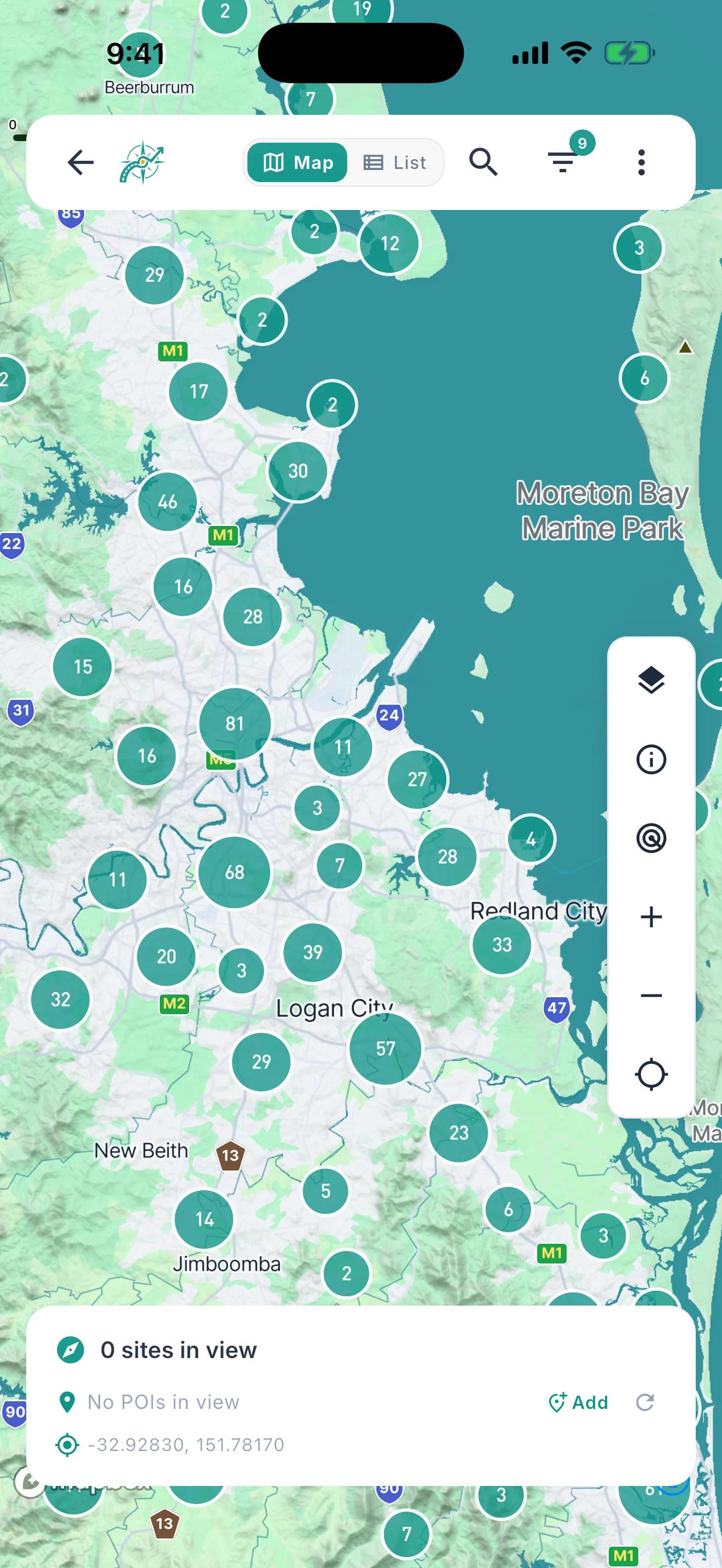Zoom in with the plus button
This screenshot has height=1568, width=722.
pyautogui.click(x=651, y=917)
